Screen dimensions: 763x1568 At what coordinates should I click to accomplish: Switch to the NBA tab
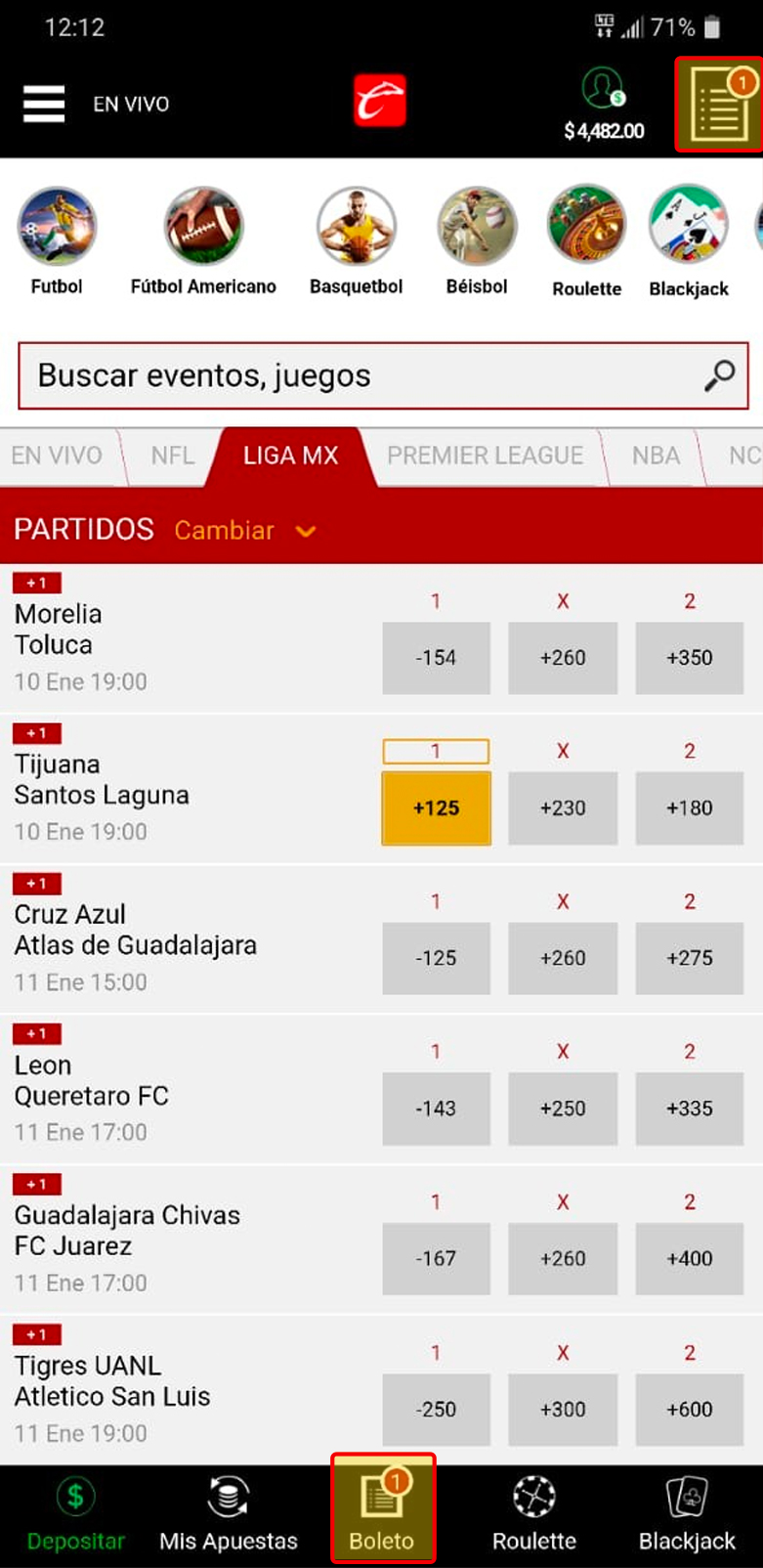(x=656, y=456)
